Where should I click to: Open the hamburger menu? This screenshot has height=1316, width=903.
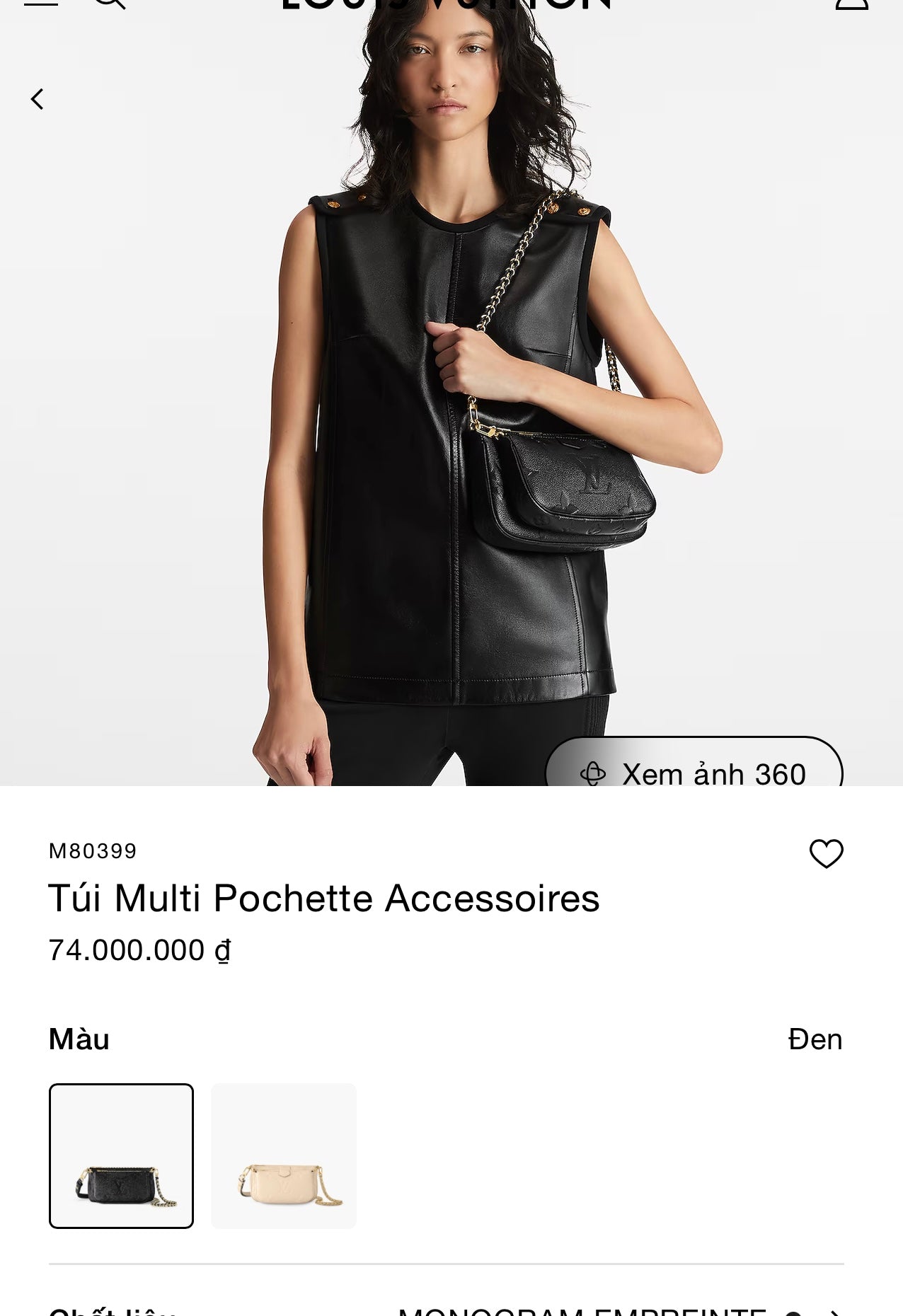tap(41, 3)
